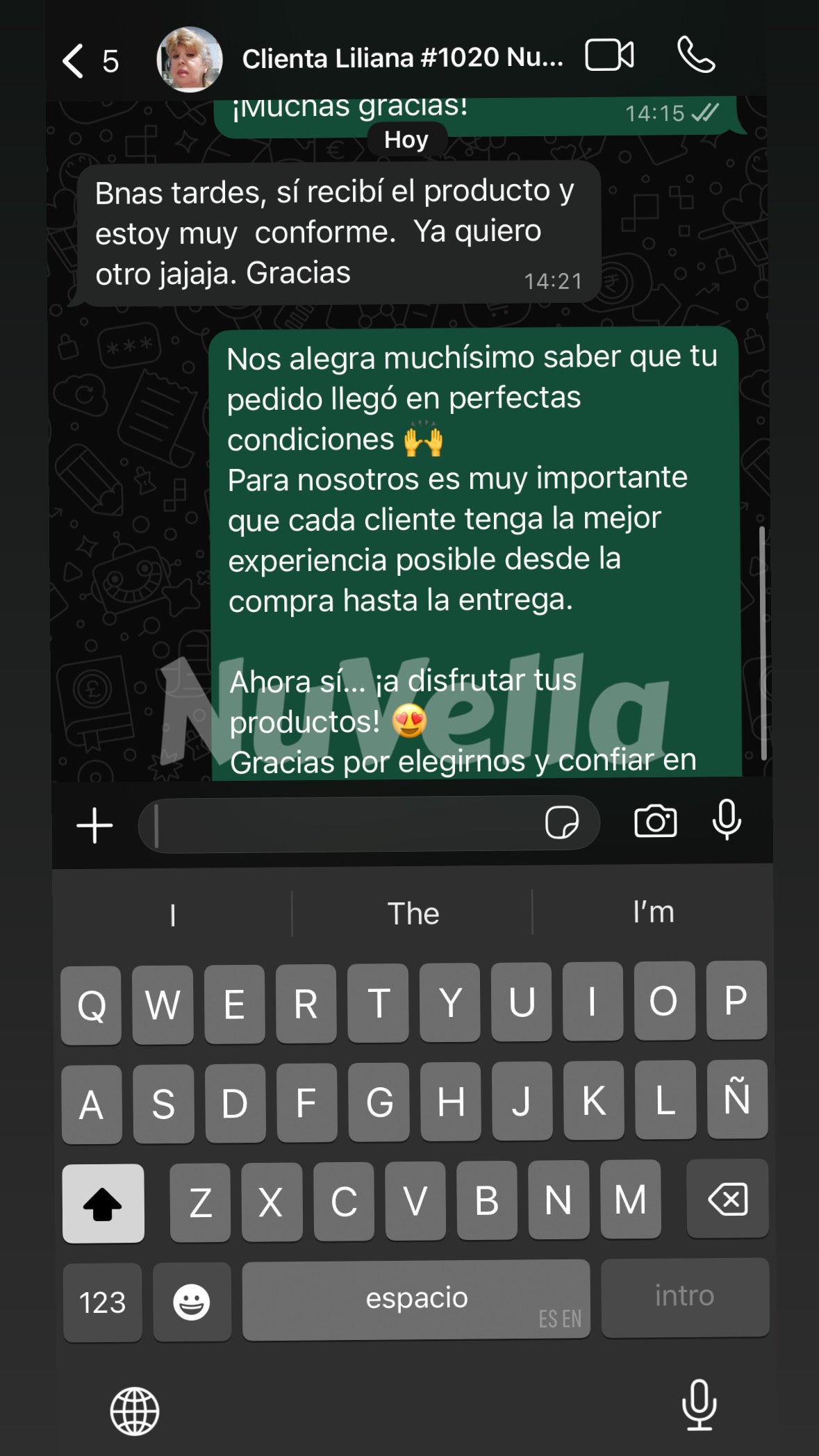This screenshot has height=1456, width=819.
Task: Tap the shift key on the keyboard
Action: [103, 1203]
